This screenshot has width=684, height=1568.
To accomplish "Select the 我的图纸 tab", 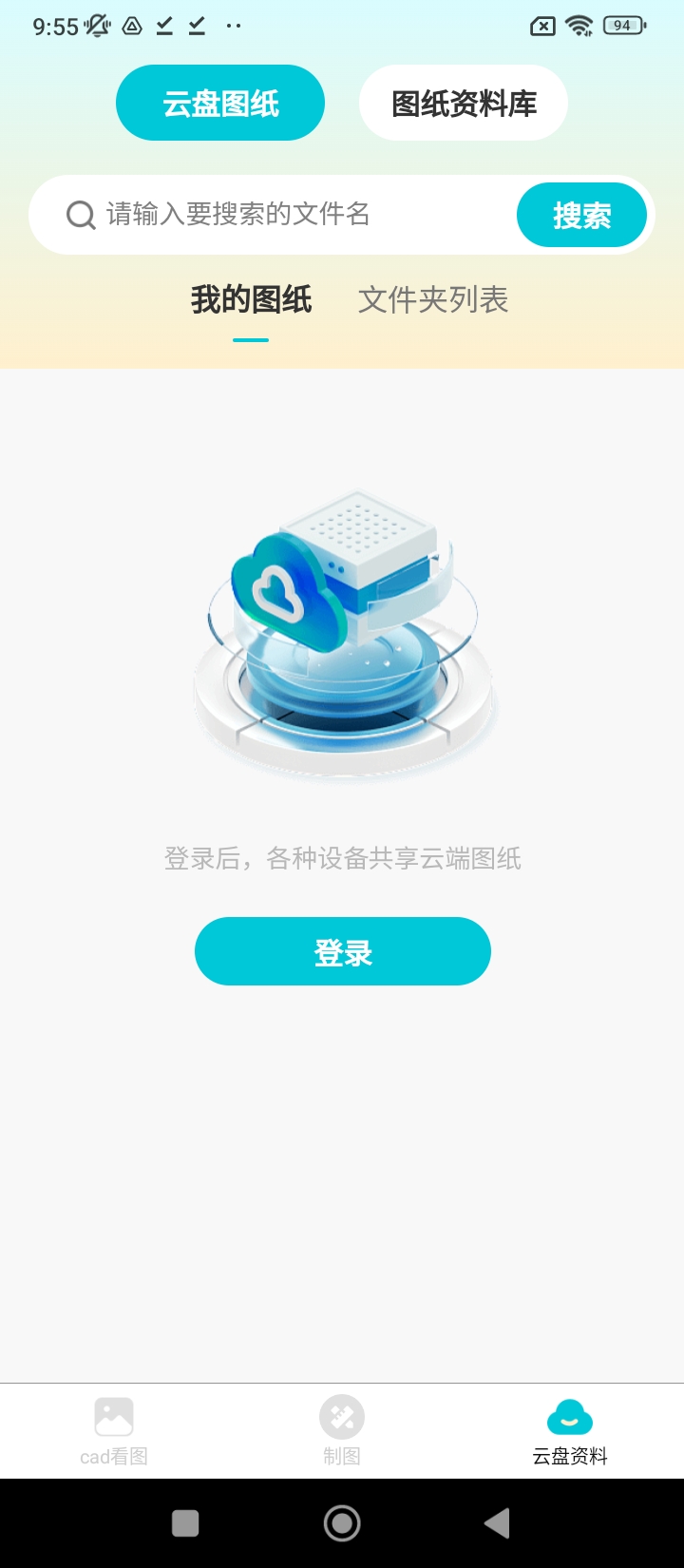I will [251, 300].
